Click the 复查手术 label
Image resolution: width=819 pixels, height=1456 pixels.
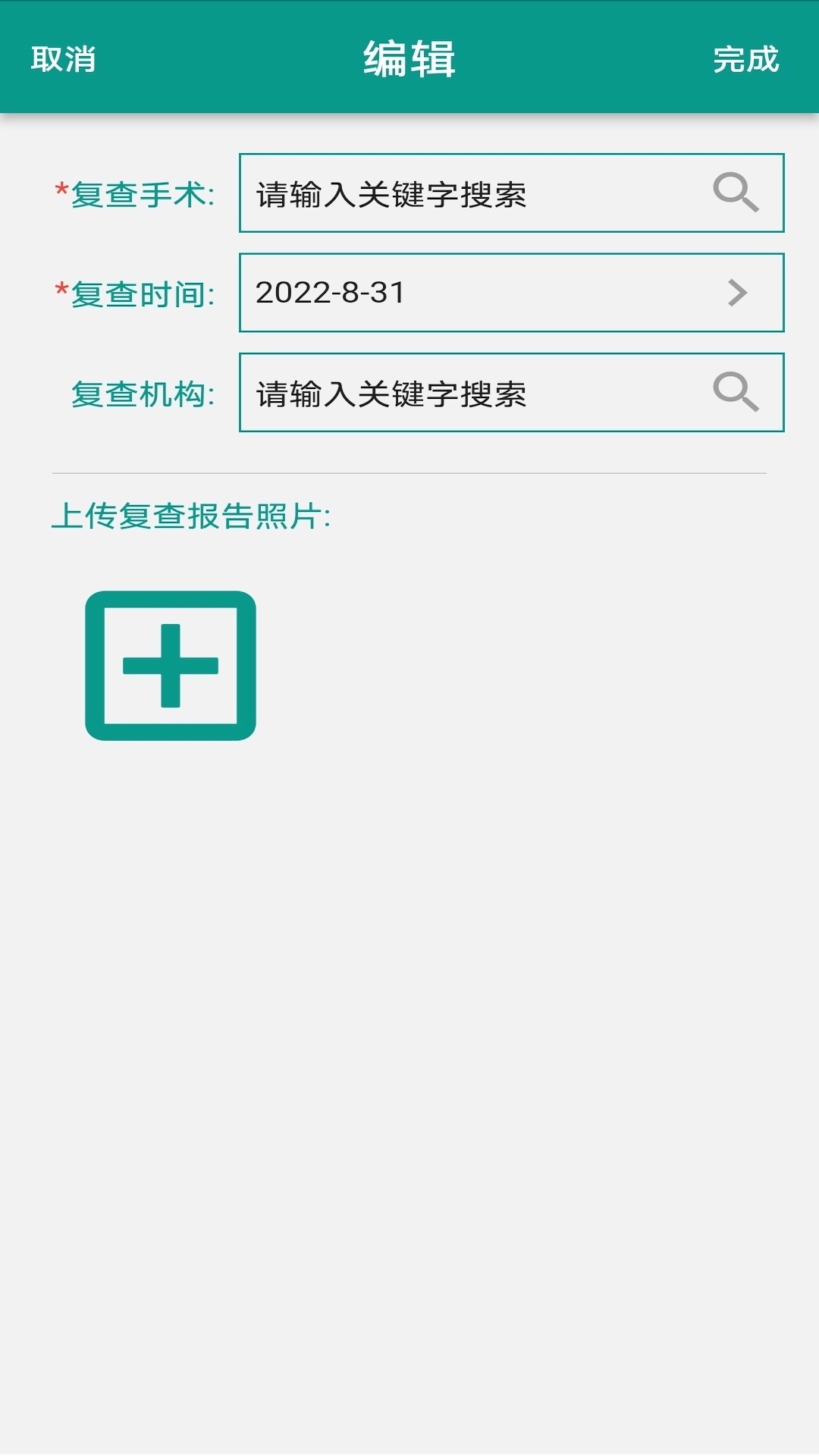tap(140, 195)
